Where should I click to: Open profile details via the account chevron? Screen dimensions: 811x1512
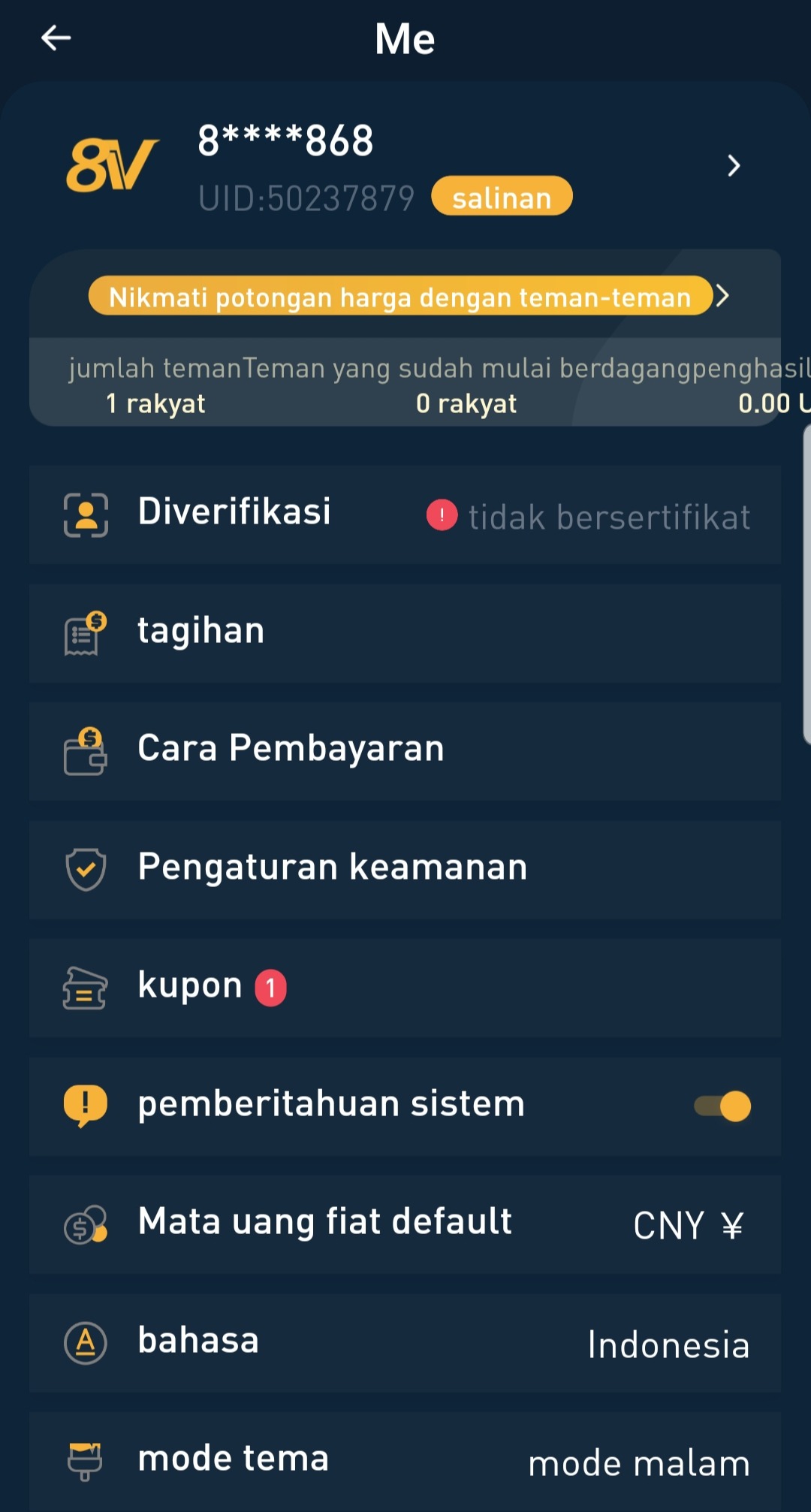click(734, 166)
